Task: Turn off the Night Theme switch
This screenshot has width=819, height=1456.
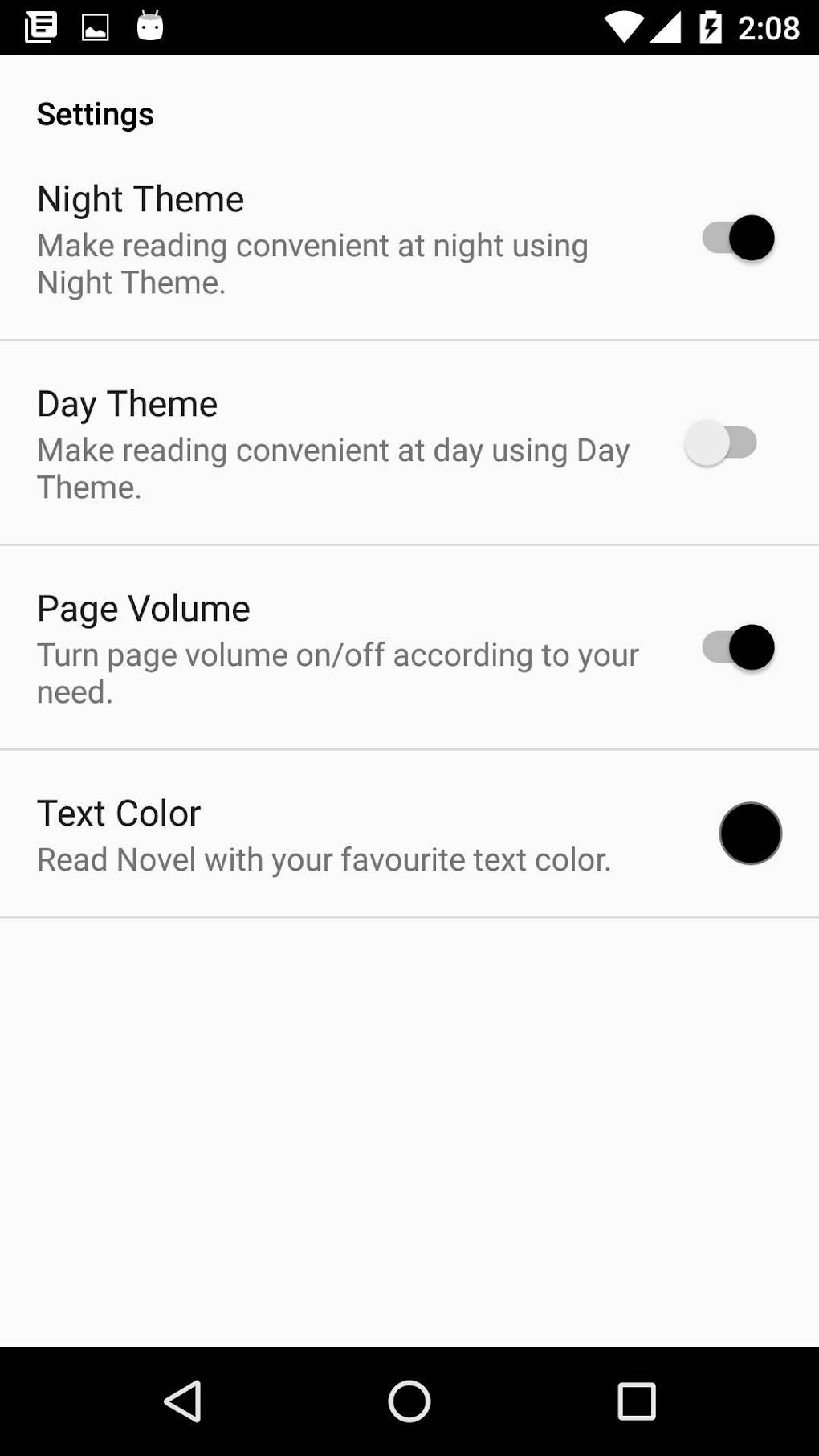Action: click(738, 238)
